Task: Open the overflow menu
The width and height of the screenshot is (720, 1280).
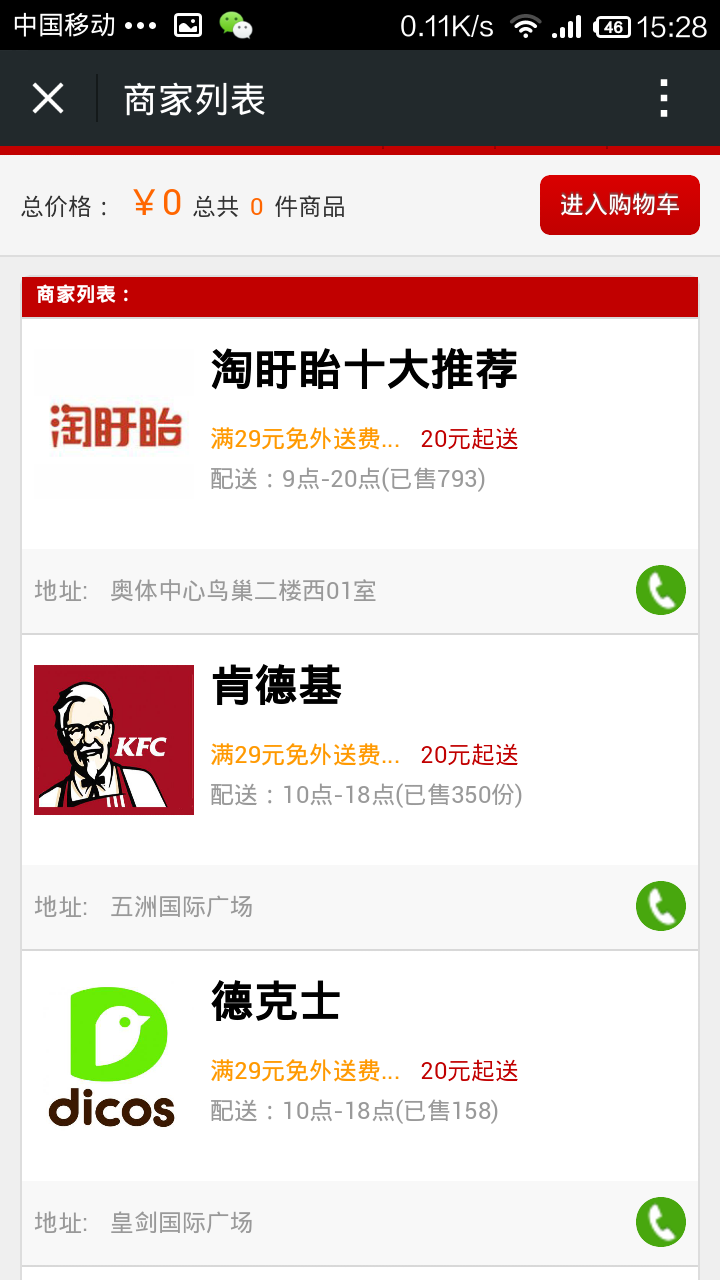Action: (x=664, y=99)
